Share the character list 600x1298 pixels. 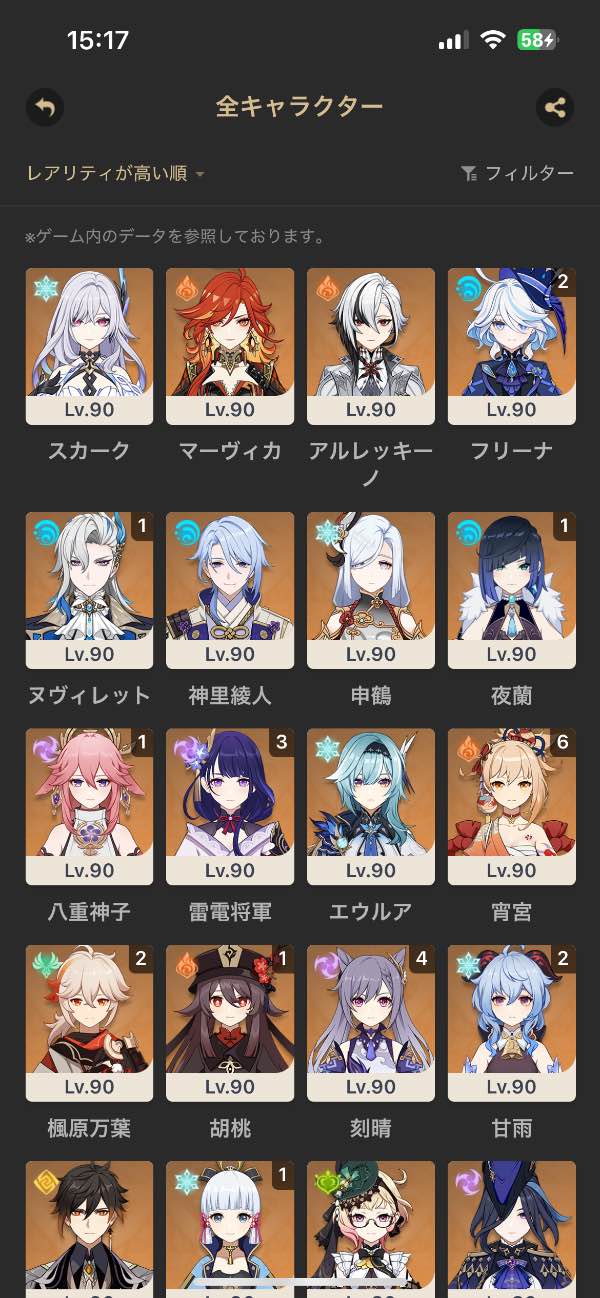(555, 107)
